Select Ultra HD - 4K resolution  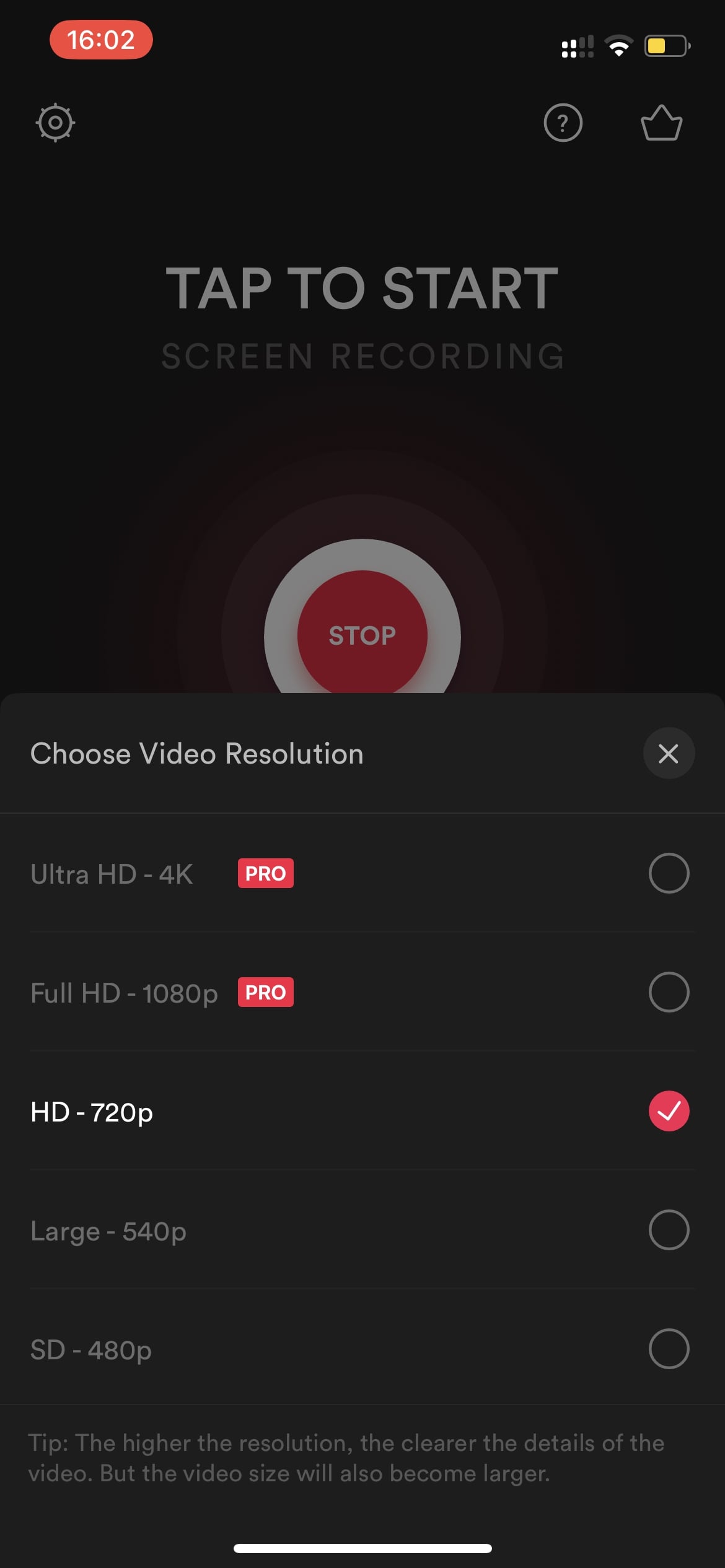pyautogui.click(x=362, y=873)
